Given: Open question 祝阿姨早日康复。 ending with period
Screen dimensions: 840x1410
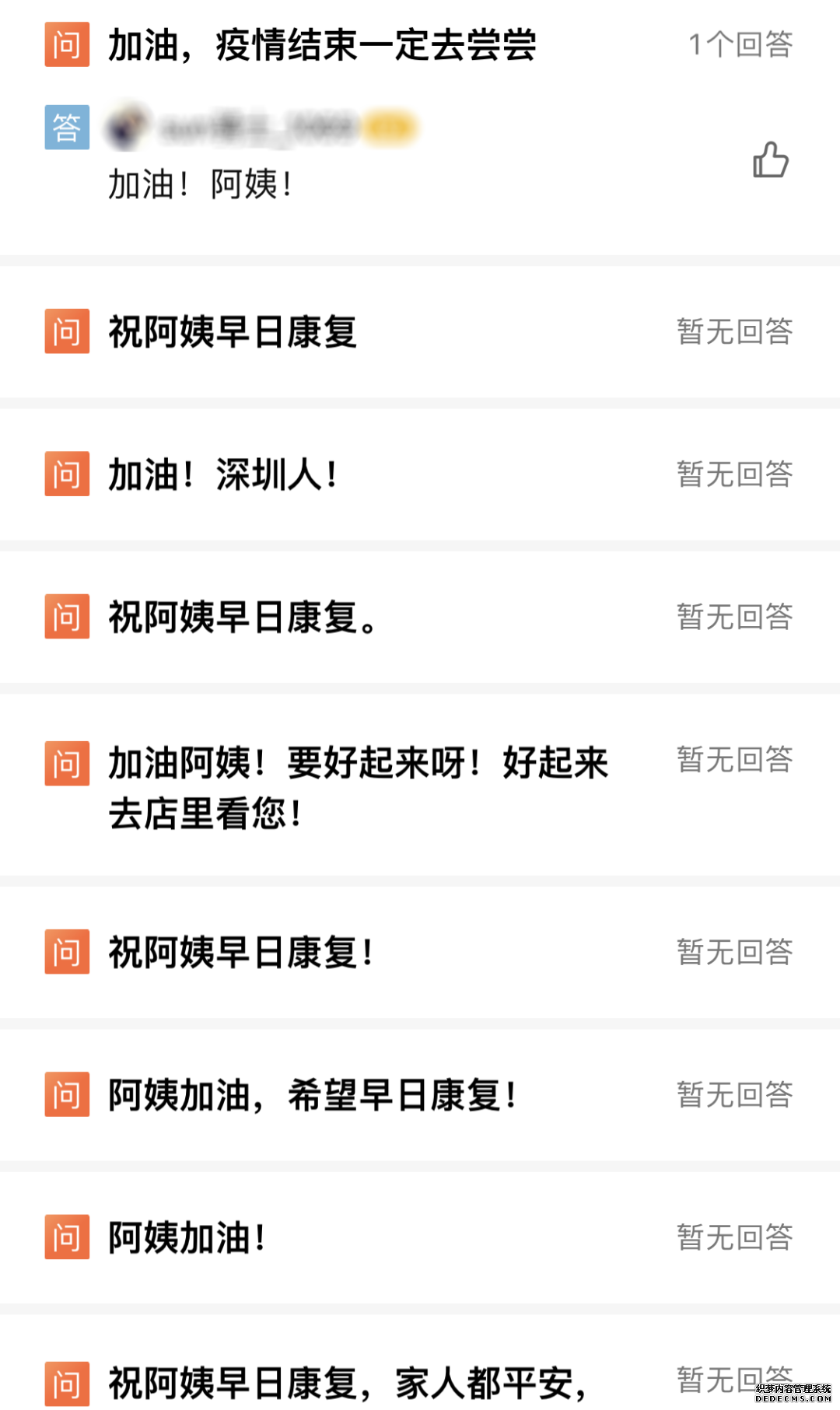Looking at the screenshot, I should pos(242,618).
